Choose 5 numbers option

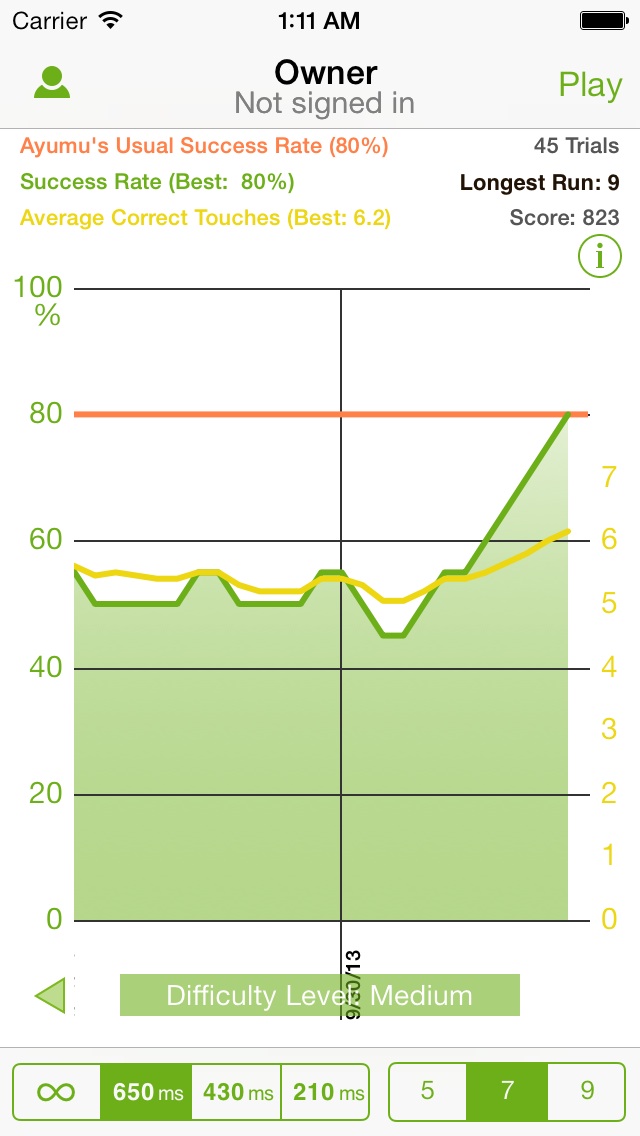428,1092
